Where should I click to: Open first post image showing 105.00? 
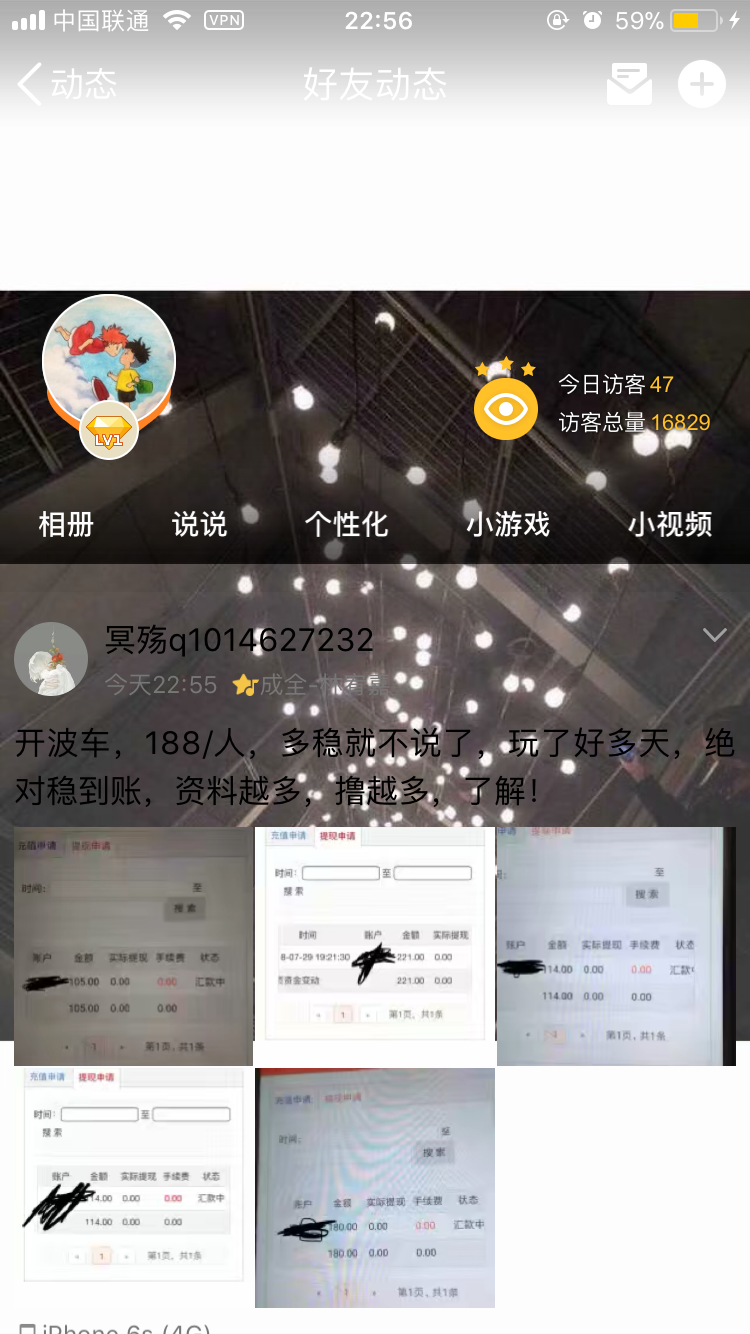(133, 946)
